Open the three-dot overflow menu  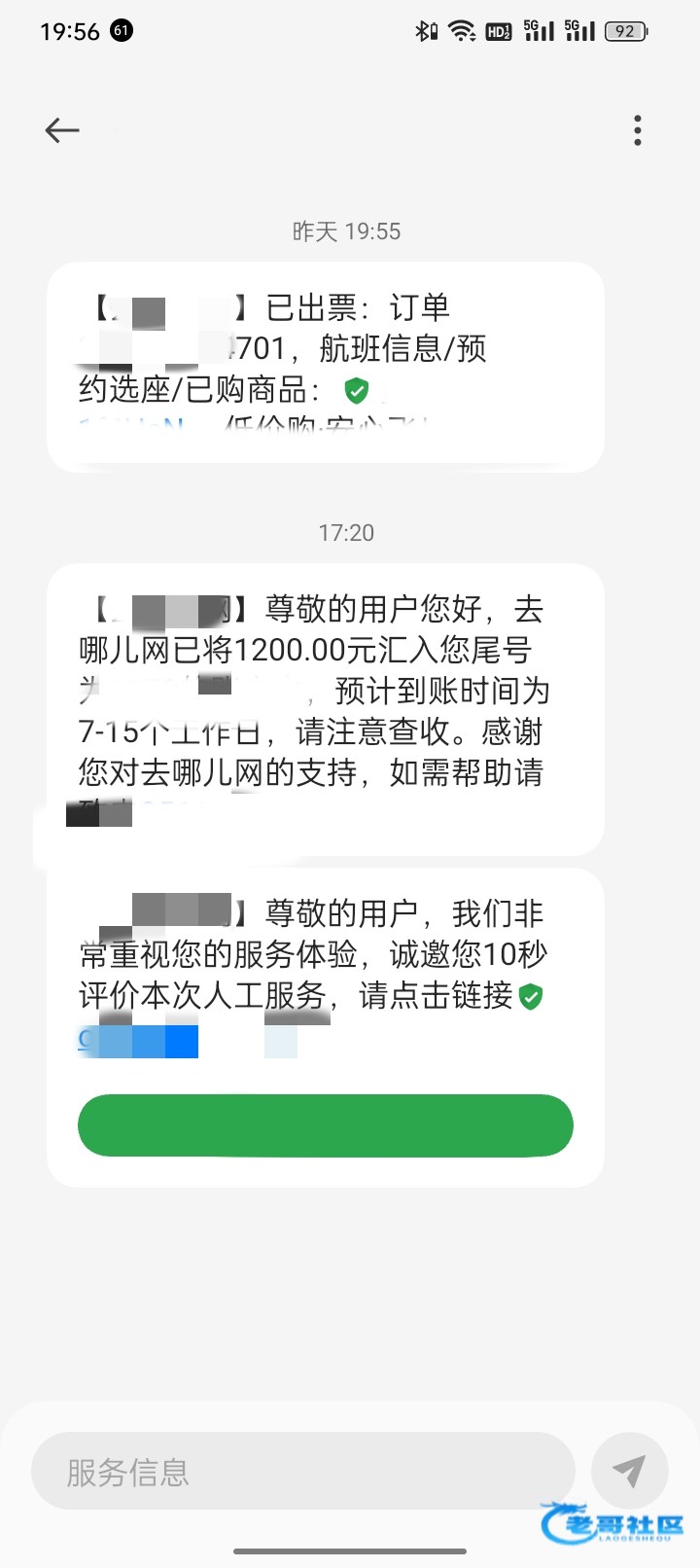click(x=638, y=130)
